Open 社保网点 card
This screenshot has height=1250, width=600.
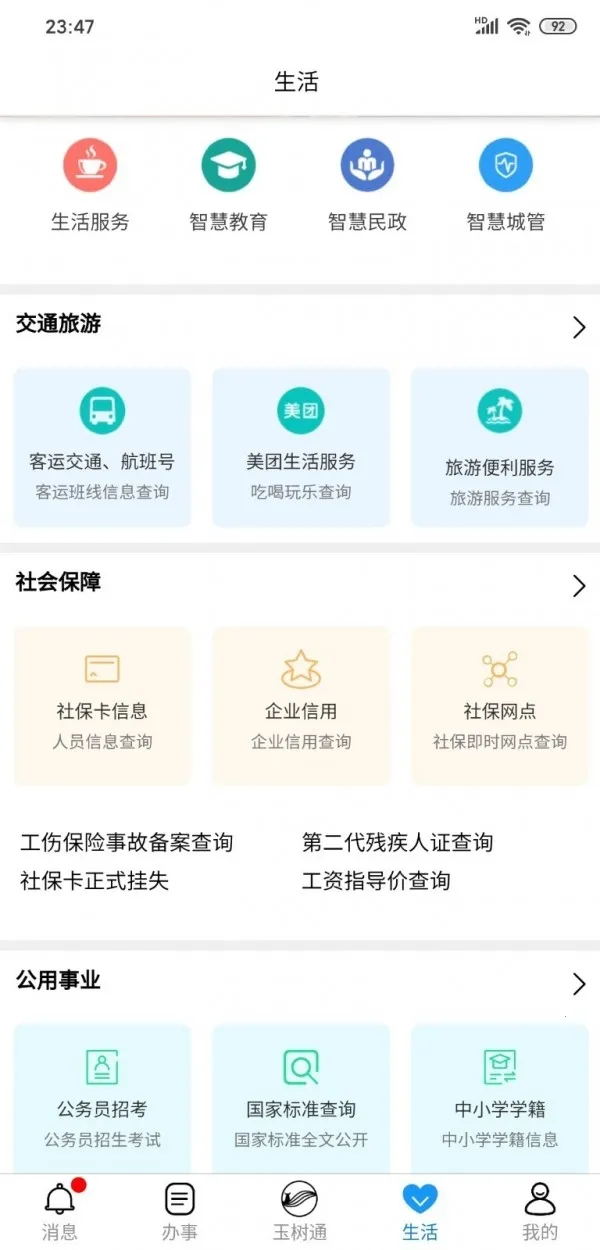coord(500,705)
